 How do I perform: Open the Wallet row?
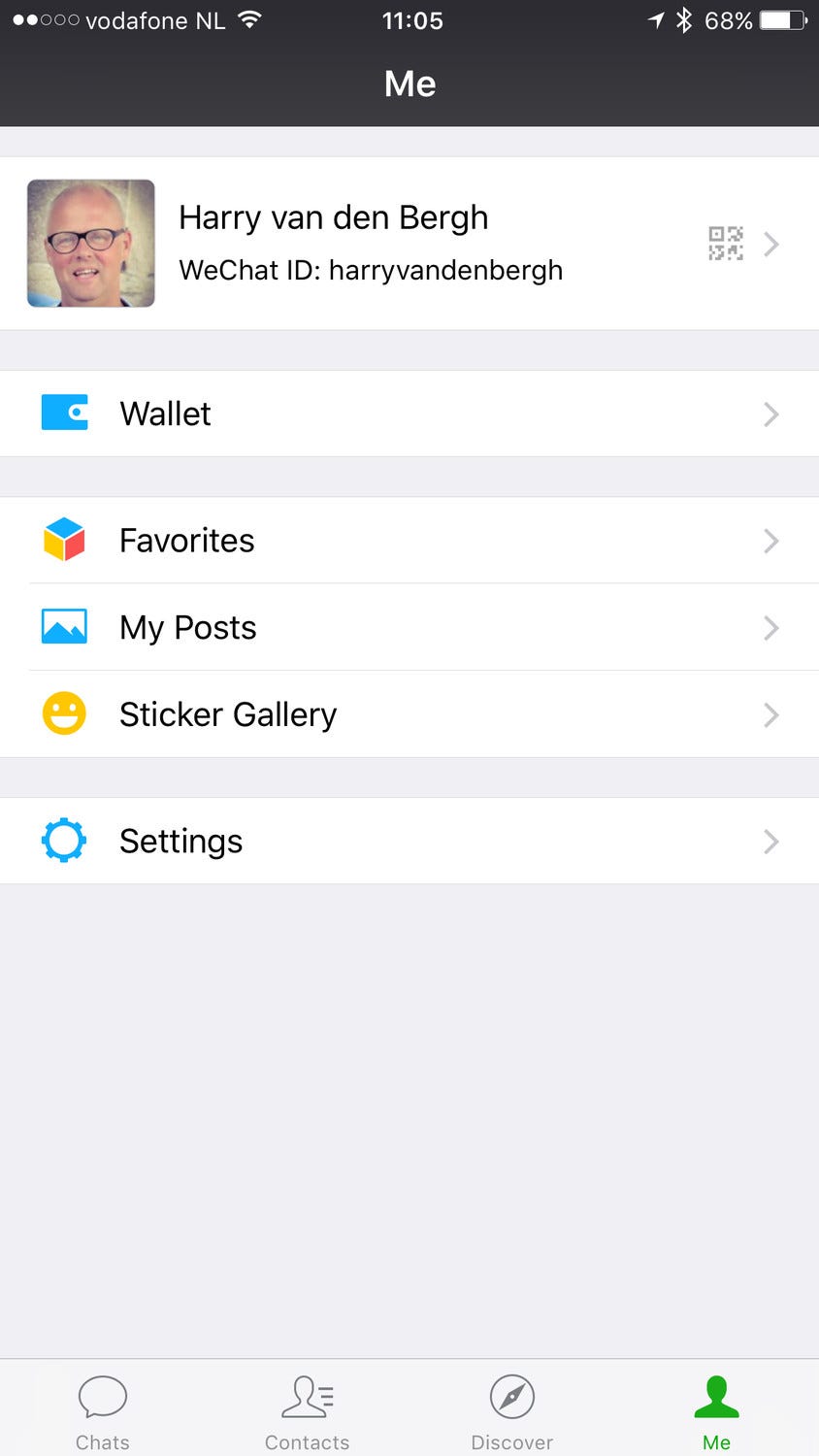pyautogui.click(x=408, y=414)
